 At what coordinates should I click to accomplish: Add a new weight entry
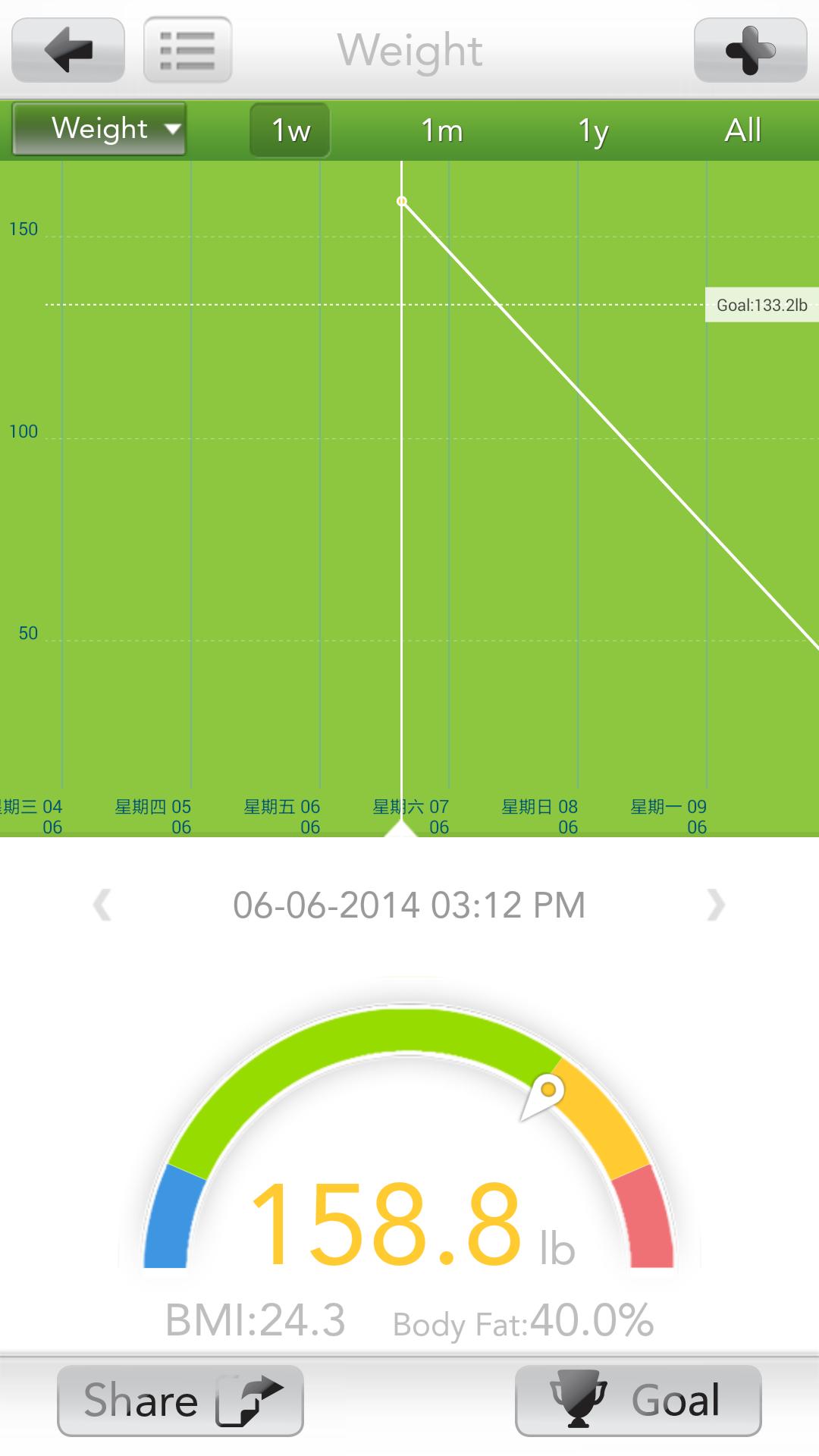[750, 50]
